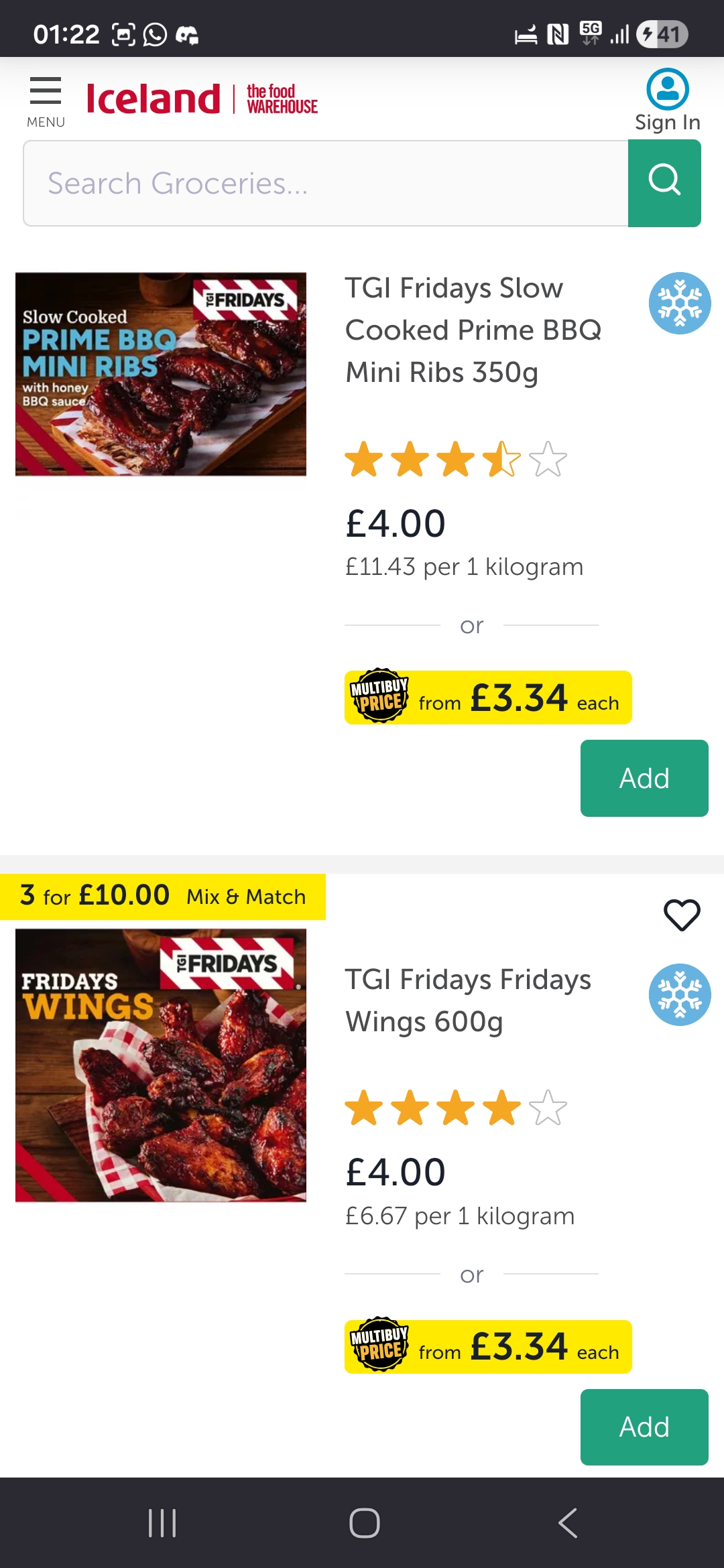Add Prime BBQ Mini Ribs to basket
The image size is (724, 1568).
click(x=644, y=778)
